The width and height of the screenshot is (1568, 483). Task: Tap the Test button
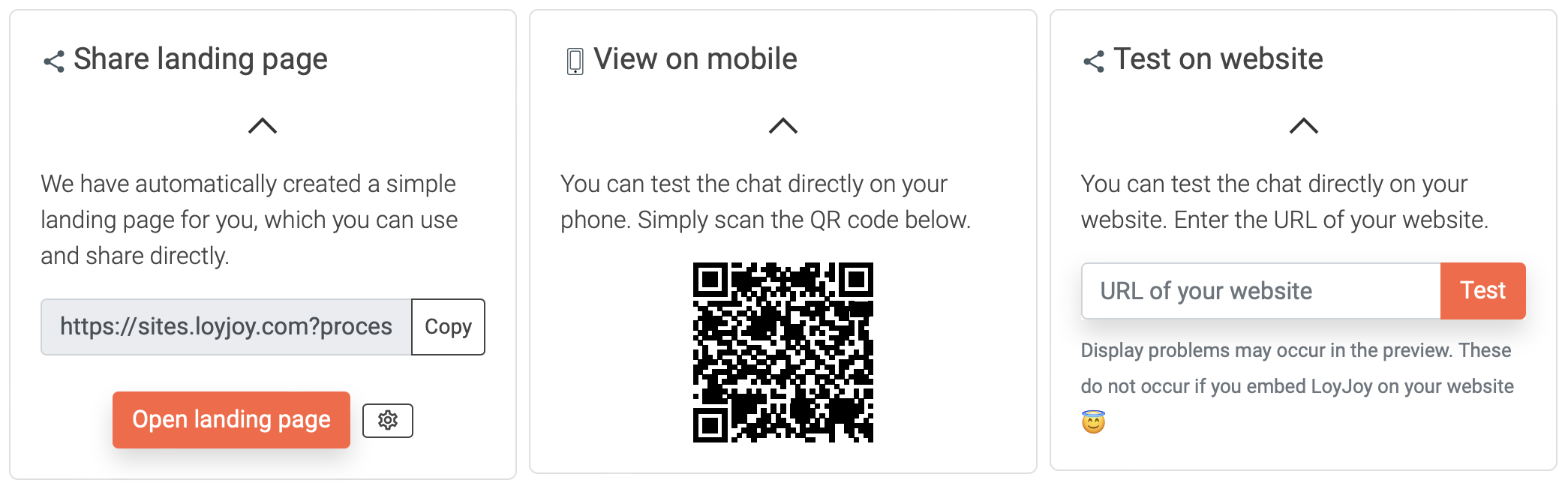pos(1482,291)
